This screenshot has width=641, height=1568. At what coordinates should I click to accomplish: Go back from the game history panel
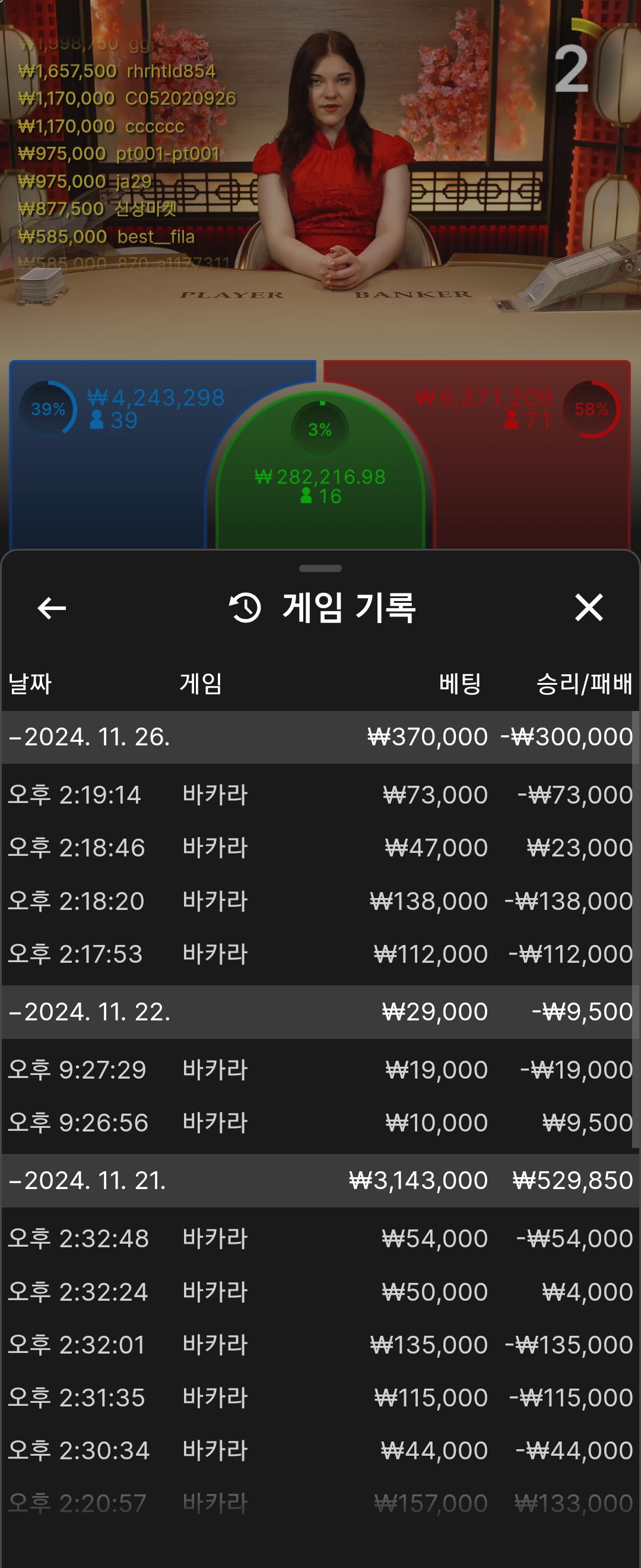click(x=52, y=608)
